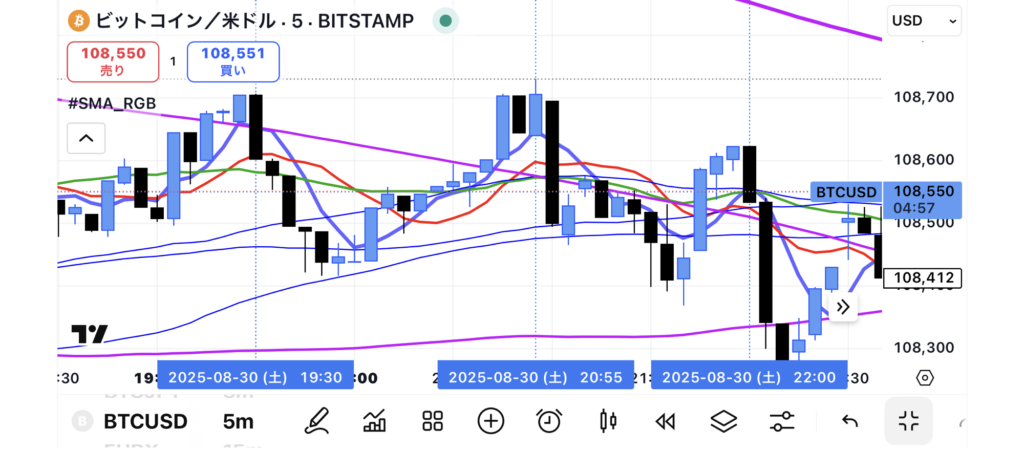This screenshot has width=1024, height=473.
Task: Tap the 108,551 buy button
Action: pos(232,61)
